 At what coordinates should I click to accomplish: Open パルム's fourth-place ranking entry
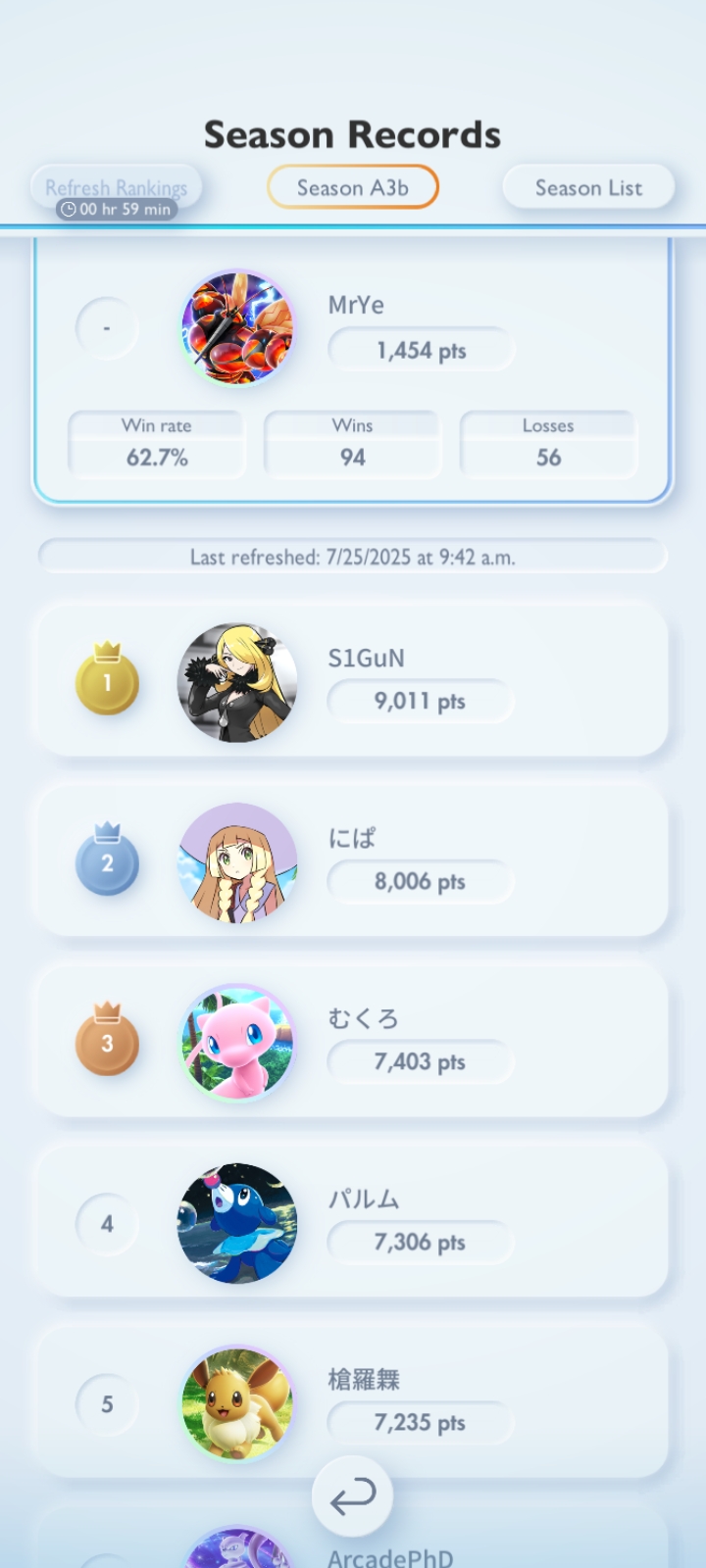click(x=353, y=1222)
